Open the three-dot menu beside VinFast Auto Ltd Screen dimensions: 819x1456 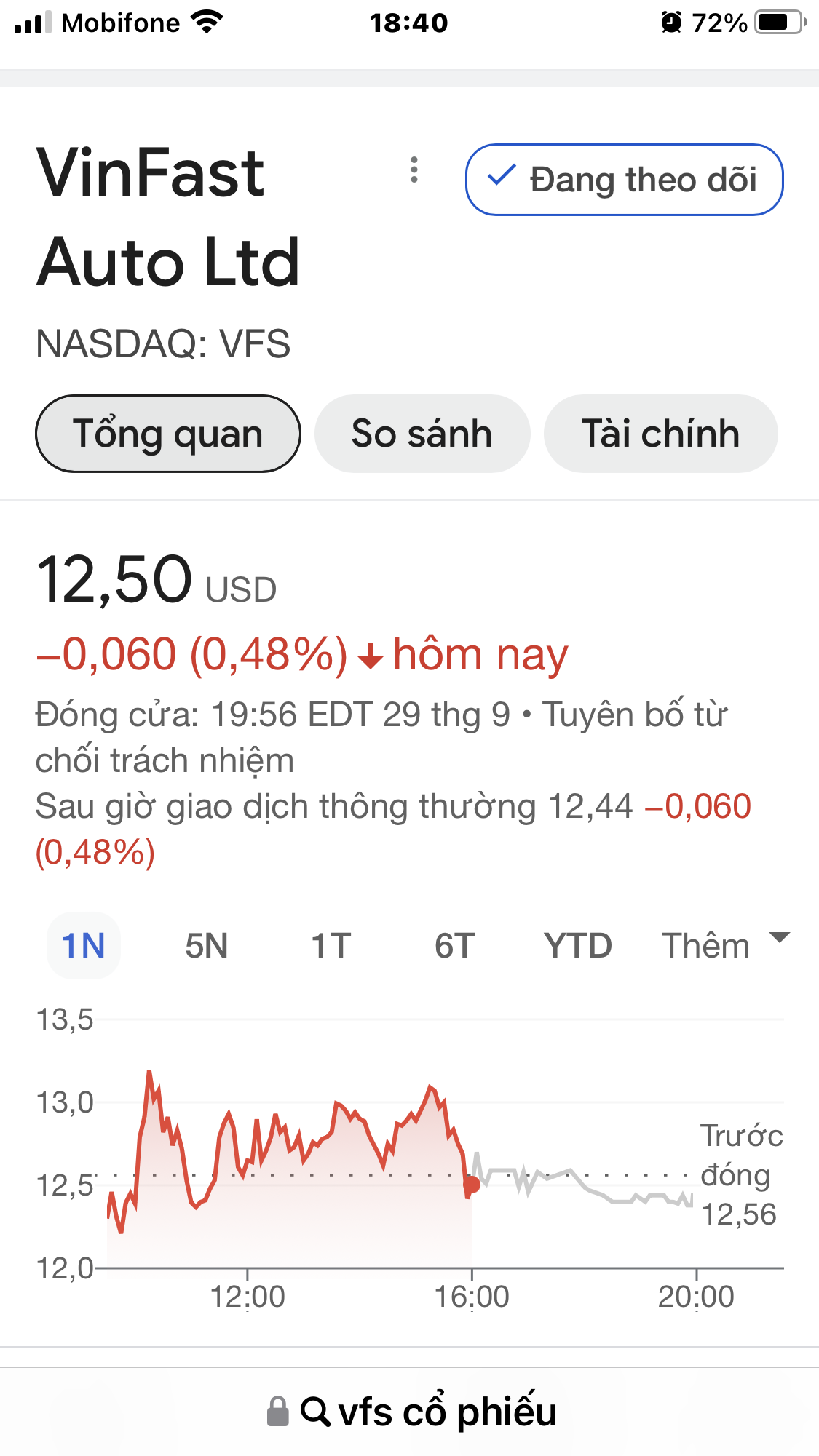coord(414,170)
